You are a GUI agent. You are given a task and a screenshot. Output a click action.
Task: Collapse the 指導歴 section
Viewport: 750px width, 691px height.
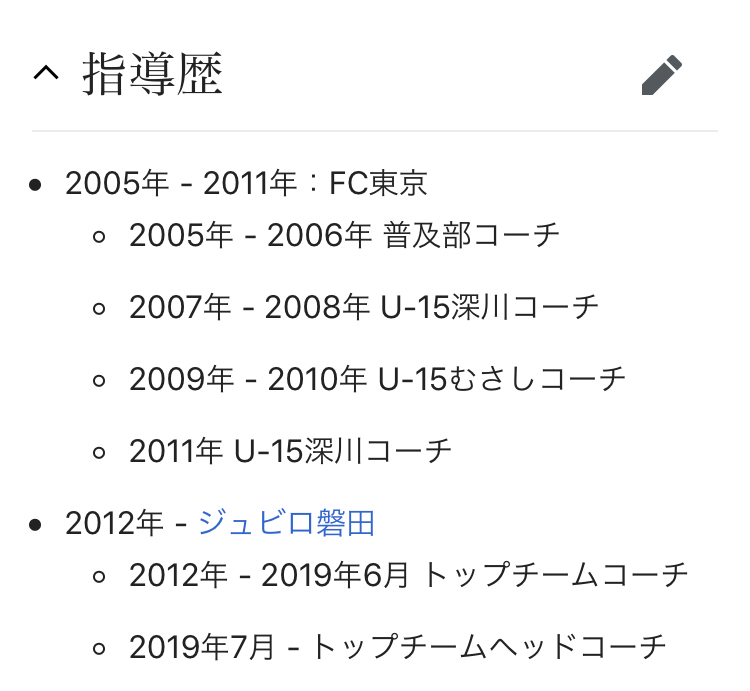coord(46,73)
